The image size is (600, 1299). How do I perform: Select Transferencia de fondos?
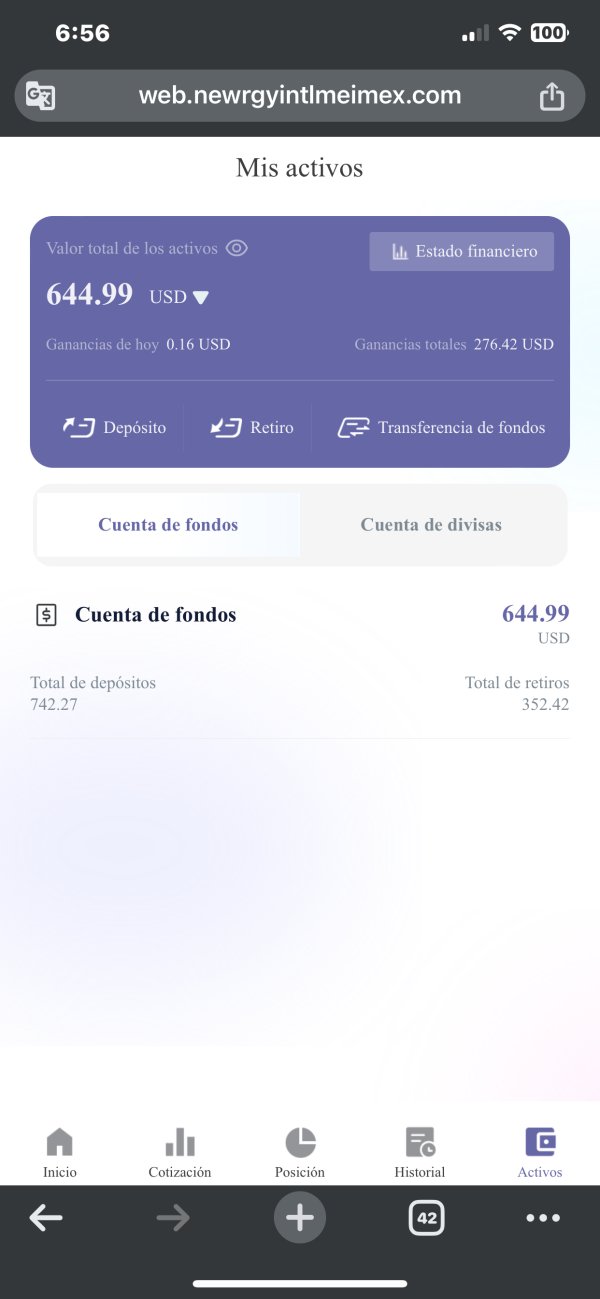coord(440,427)
